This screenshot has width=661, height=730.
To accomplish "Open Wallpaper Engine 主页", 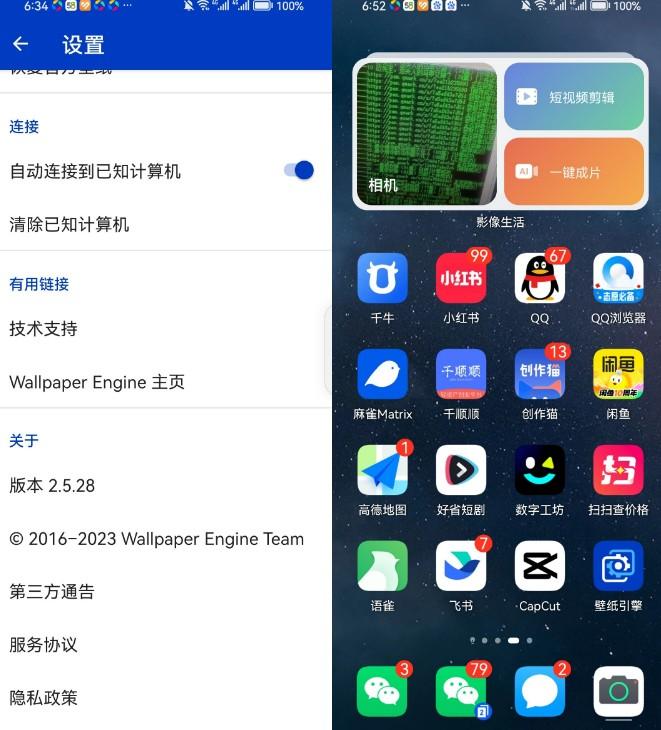I will coord(97,382).
